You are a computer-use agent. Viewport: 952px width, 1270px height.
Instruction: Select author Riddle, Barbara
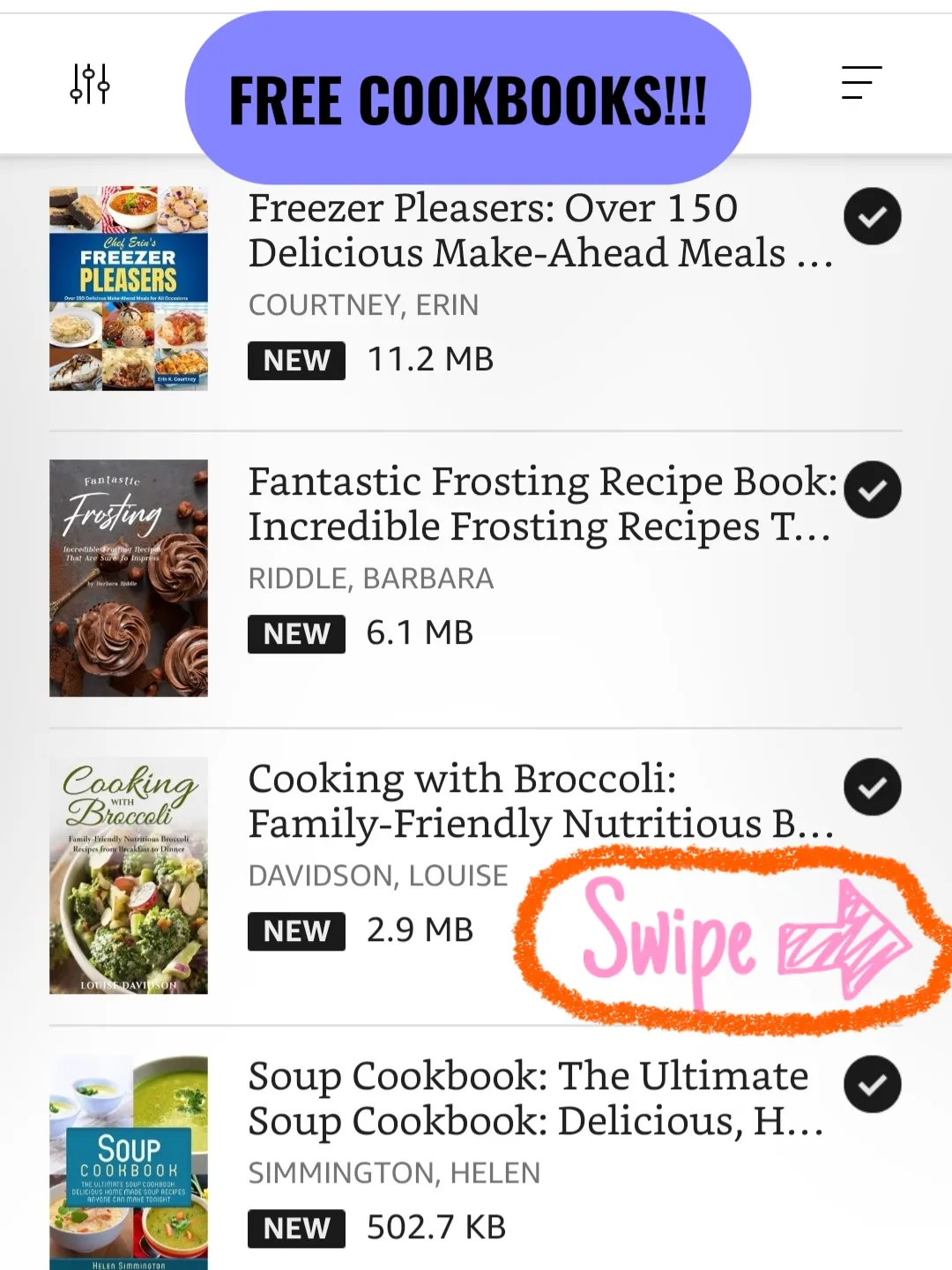371,579
